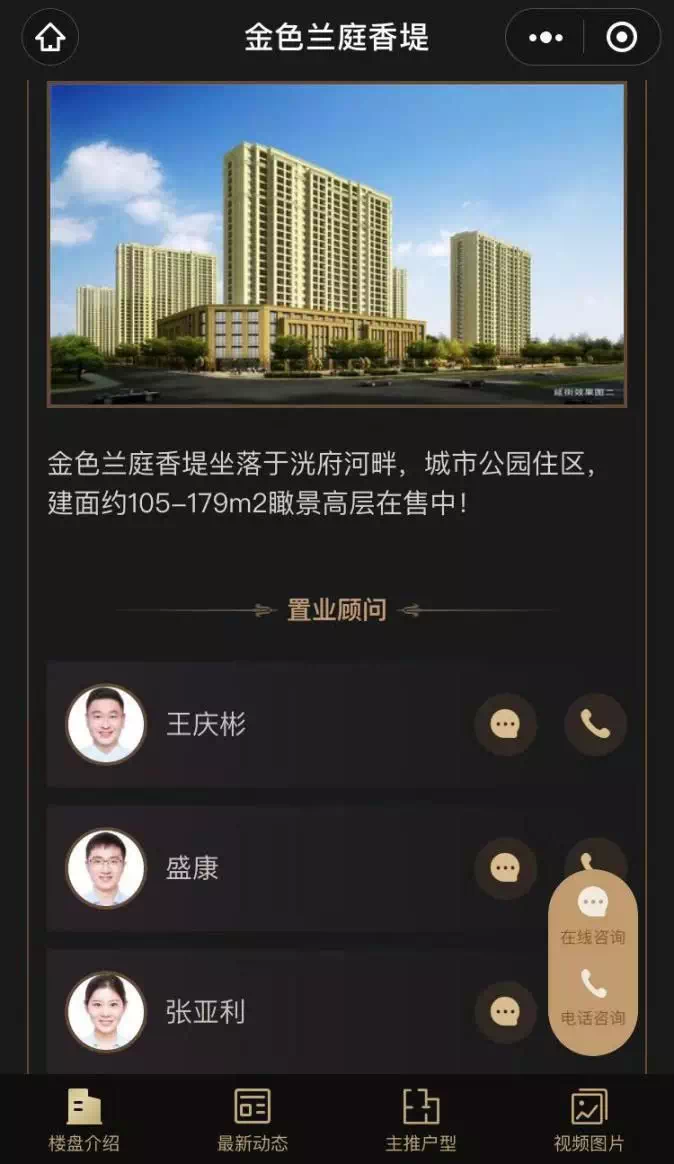Message consultant 王庆彬
This screenshot has width=674, height=1164.
pyautogui.click(x=505, y=724)
